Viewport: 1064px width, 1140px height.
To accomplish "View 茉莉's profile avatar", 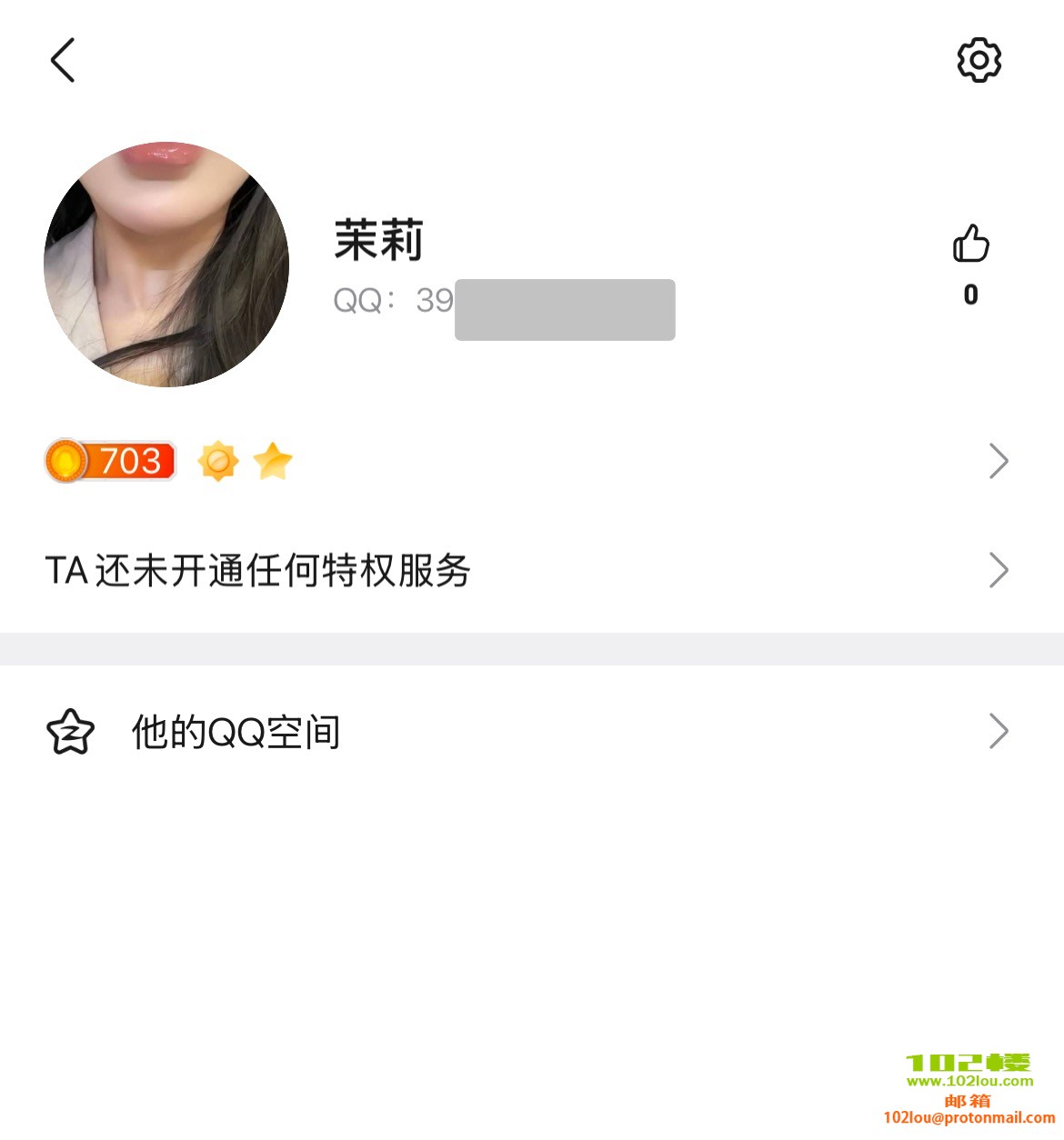I will [x=166, y=265].
